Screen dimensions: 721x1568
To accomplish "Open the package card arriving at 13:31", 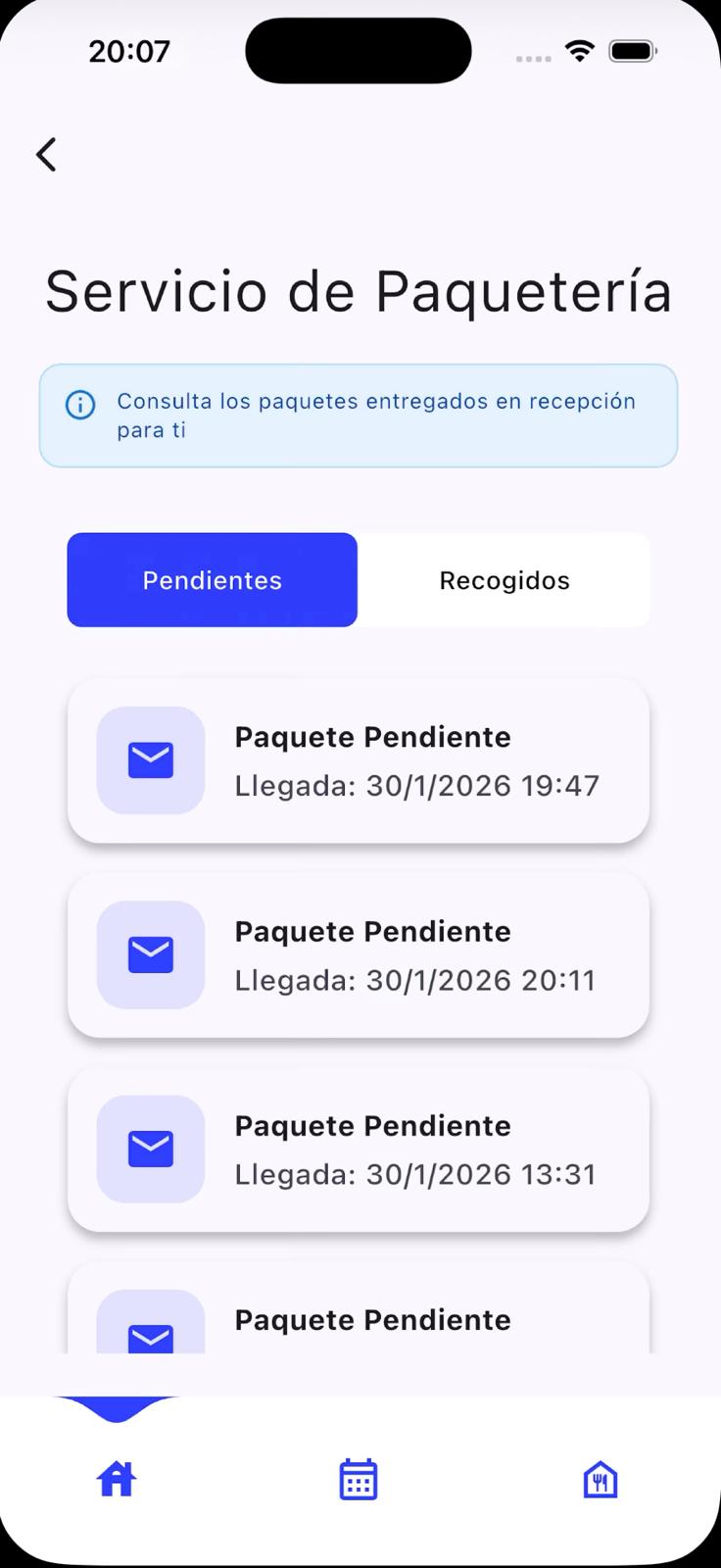I will tap(358, 1149).
